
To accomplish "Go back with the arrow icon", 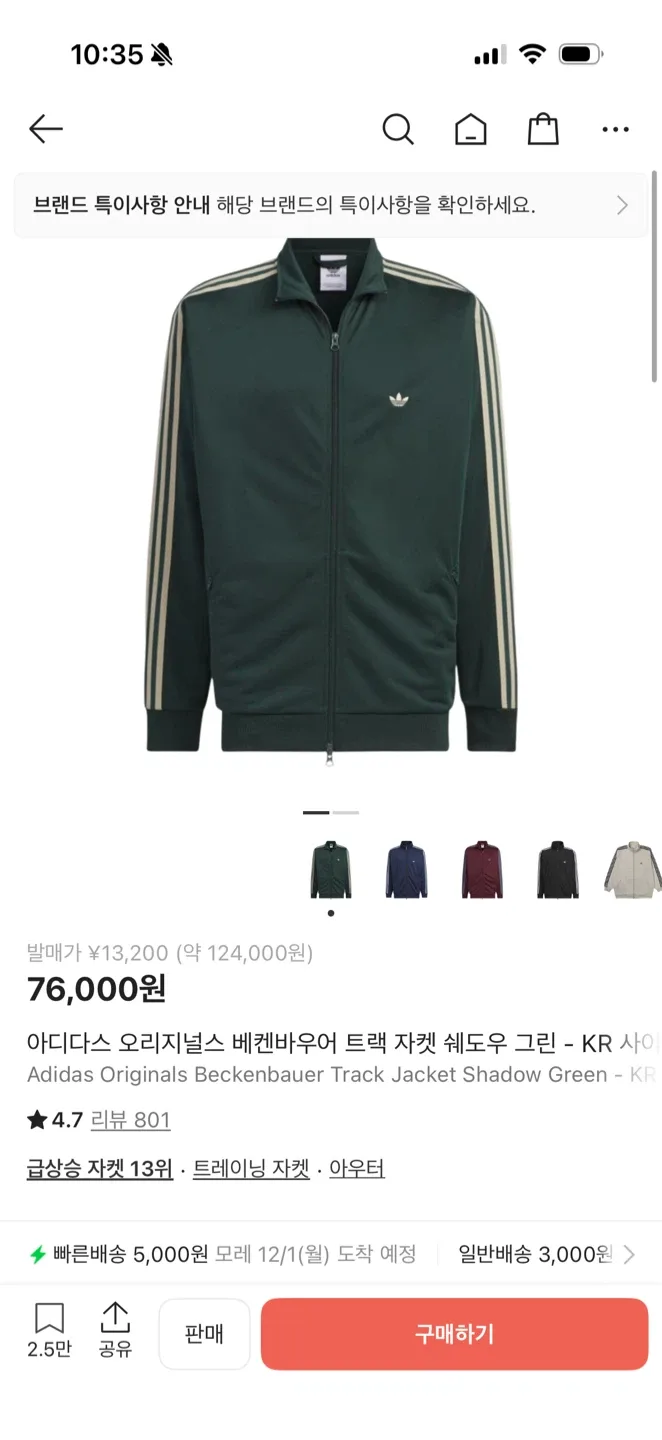I will click(46, 129).
